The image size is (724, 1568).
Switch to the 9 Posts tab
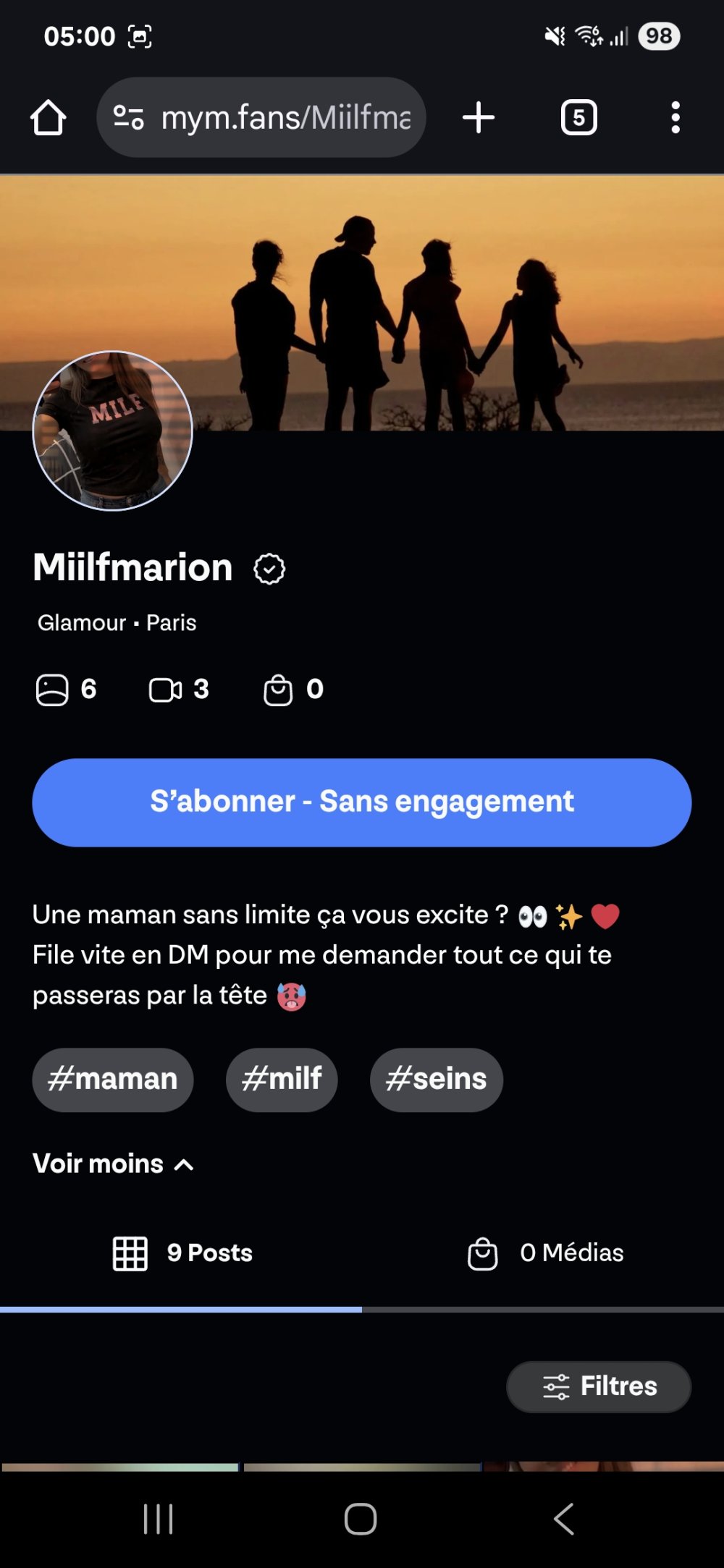click(x=182, y=1253)
